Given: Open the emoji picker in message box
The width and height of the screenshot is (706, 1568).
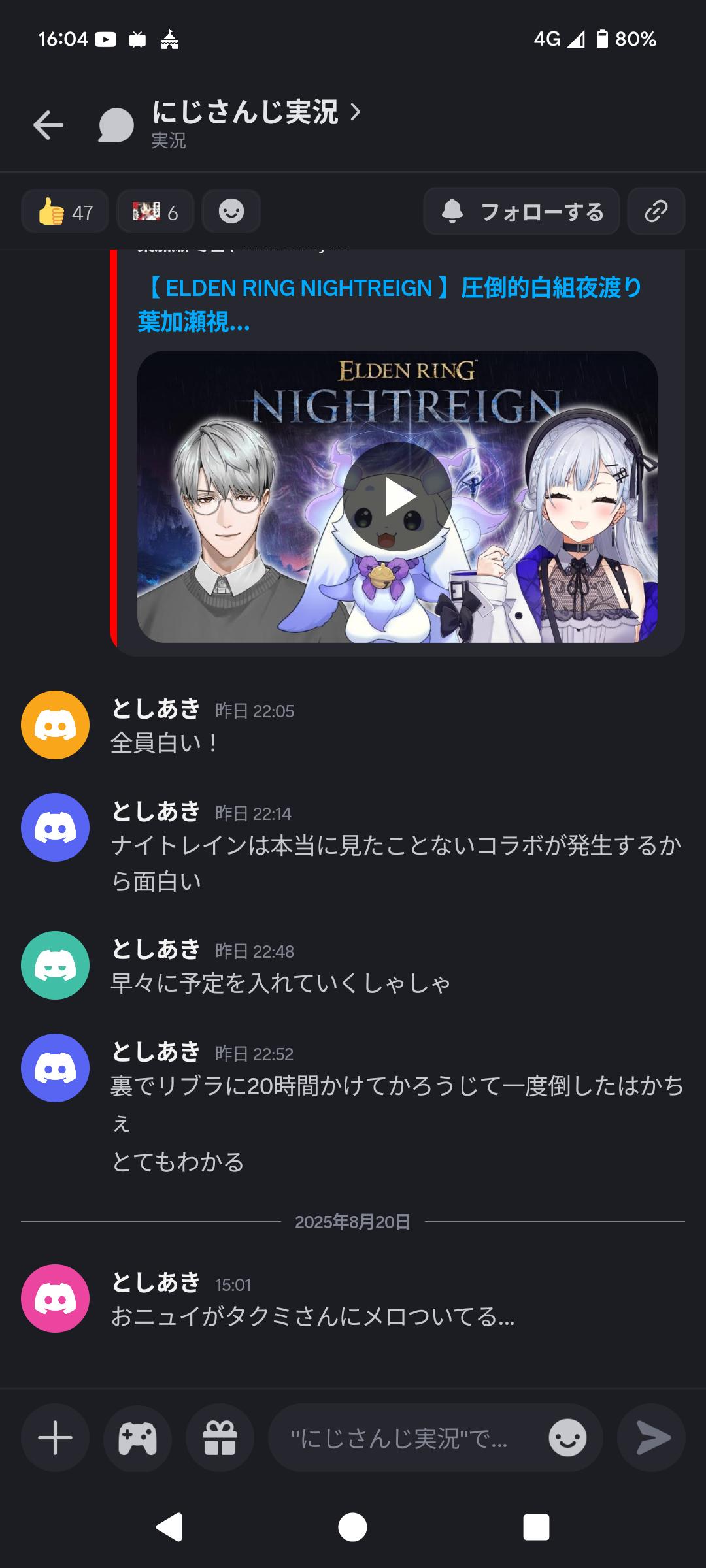Looking at the screenshot, I should (x=567, y=1438).
